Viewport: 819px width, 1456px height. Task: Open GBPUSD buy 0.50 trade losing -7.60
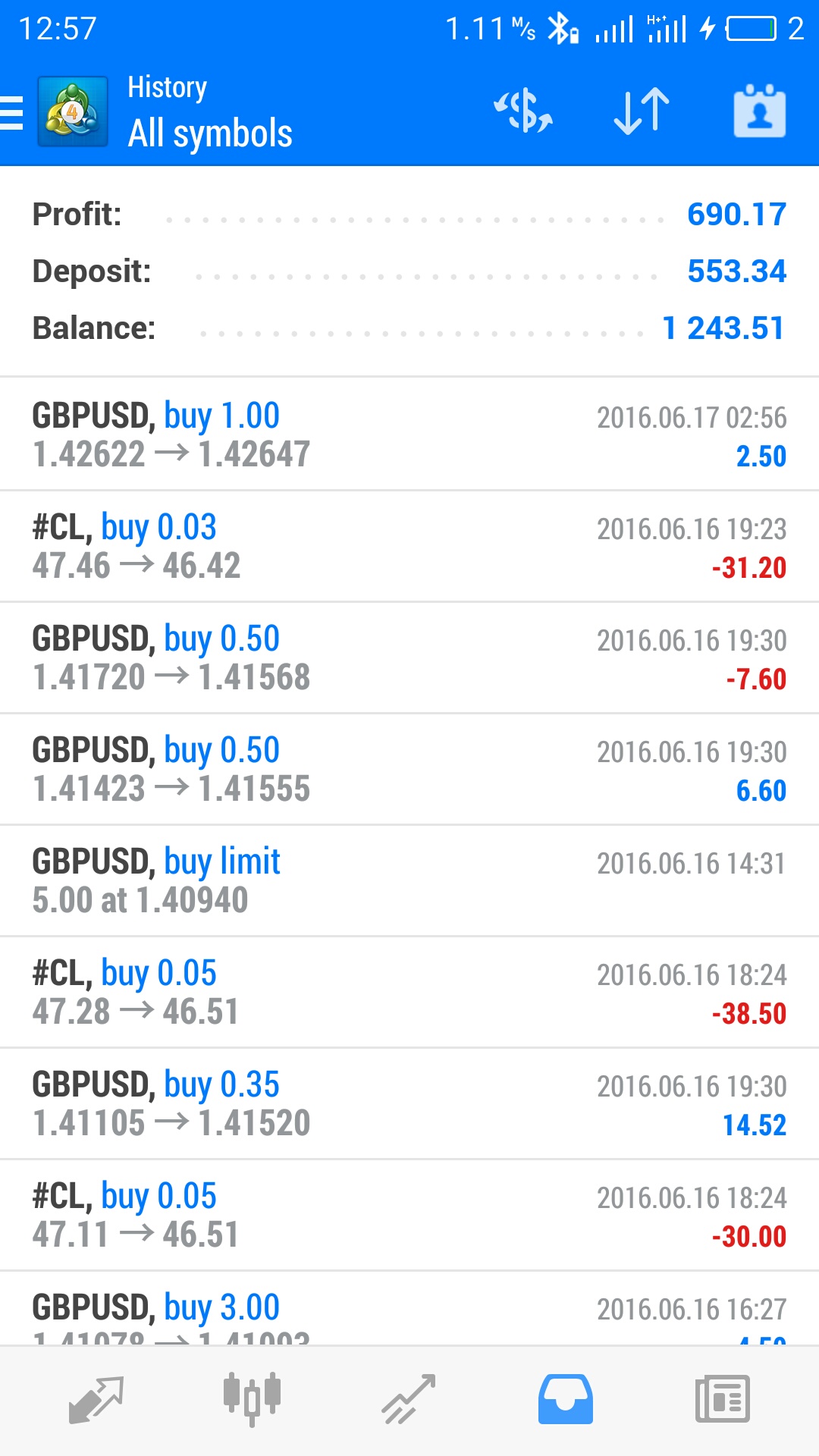[x=409, y=657]
